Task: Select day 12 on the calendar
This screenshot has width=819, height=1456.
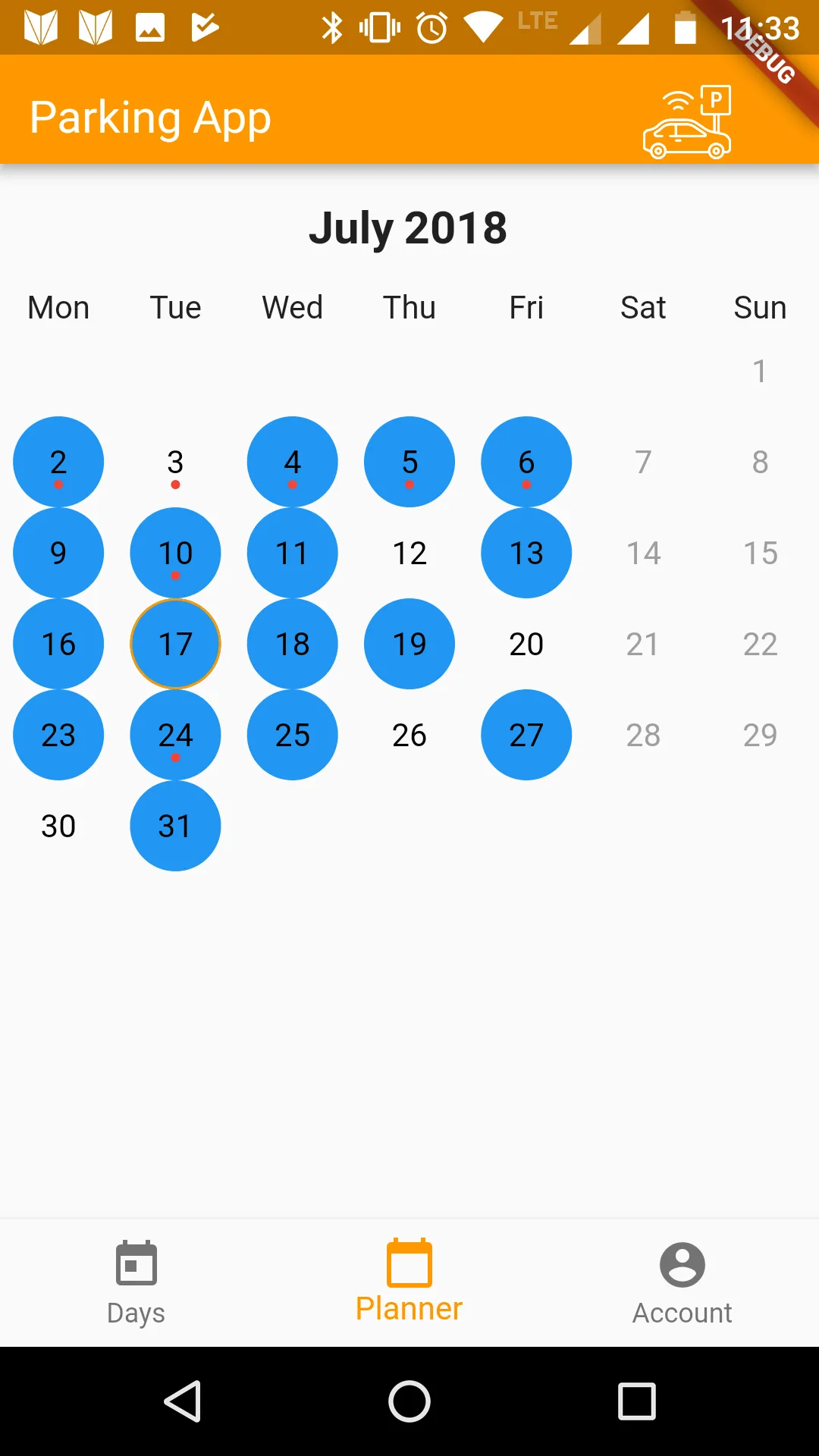Action: [409, 553]
